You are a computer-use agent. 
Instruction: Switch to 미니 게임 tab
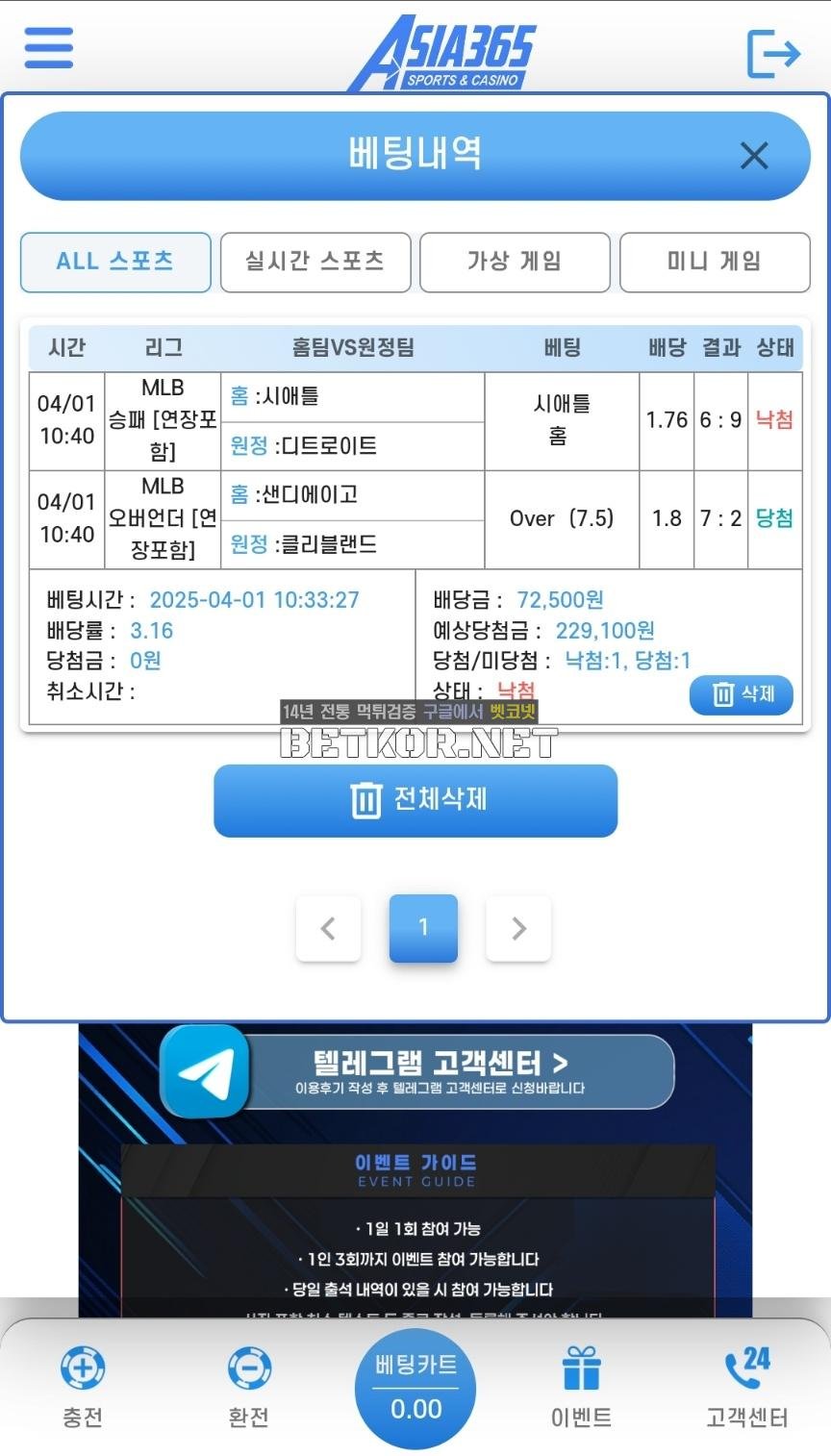[x=715, y=262]
